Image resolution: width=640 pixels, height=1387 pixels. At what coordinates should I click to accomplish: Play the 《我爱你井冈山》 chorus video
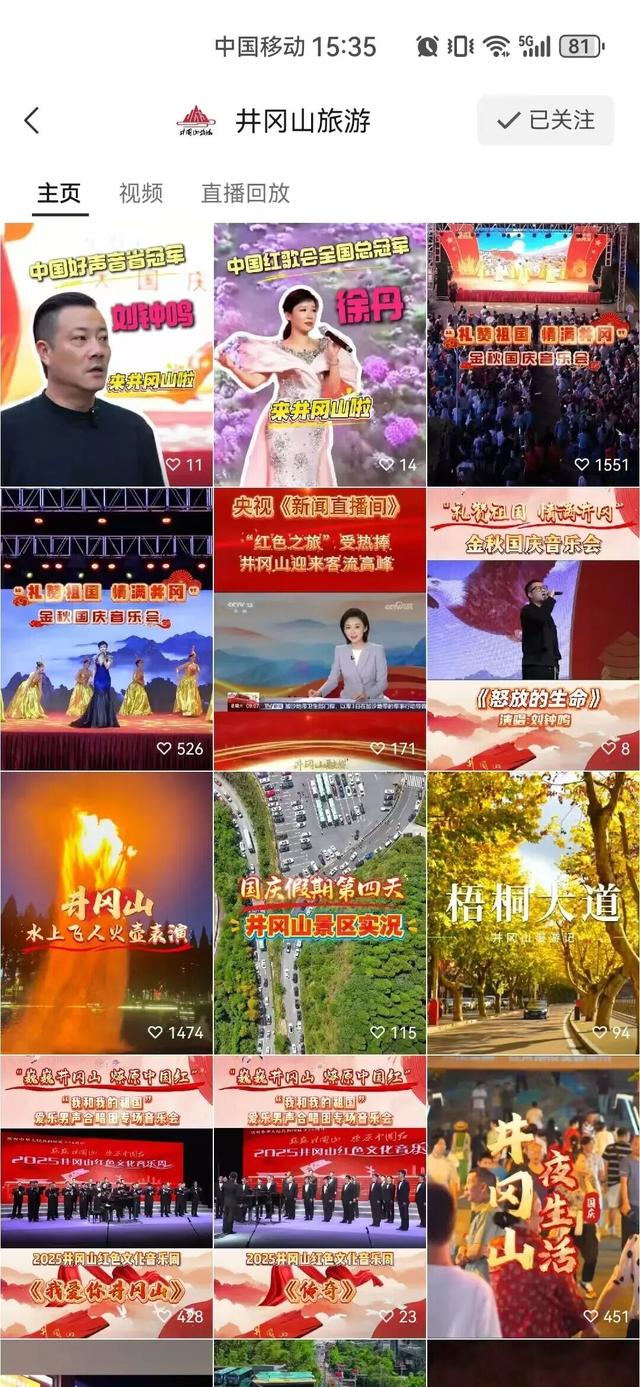(x=106, y=1196)
